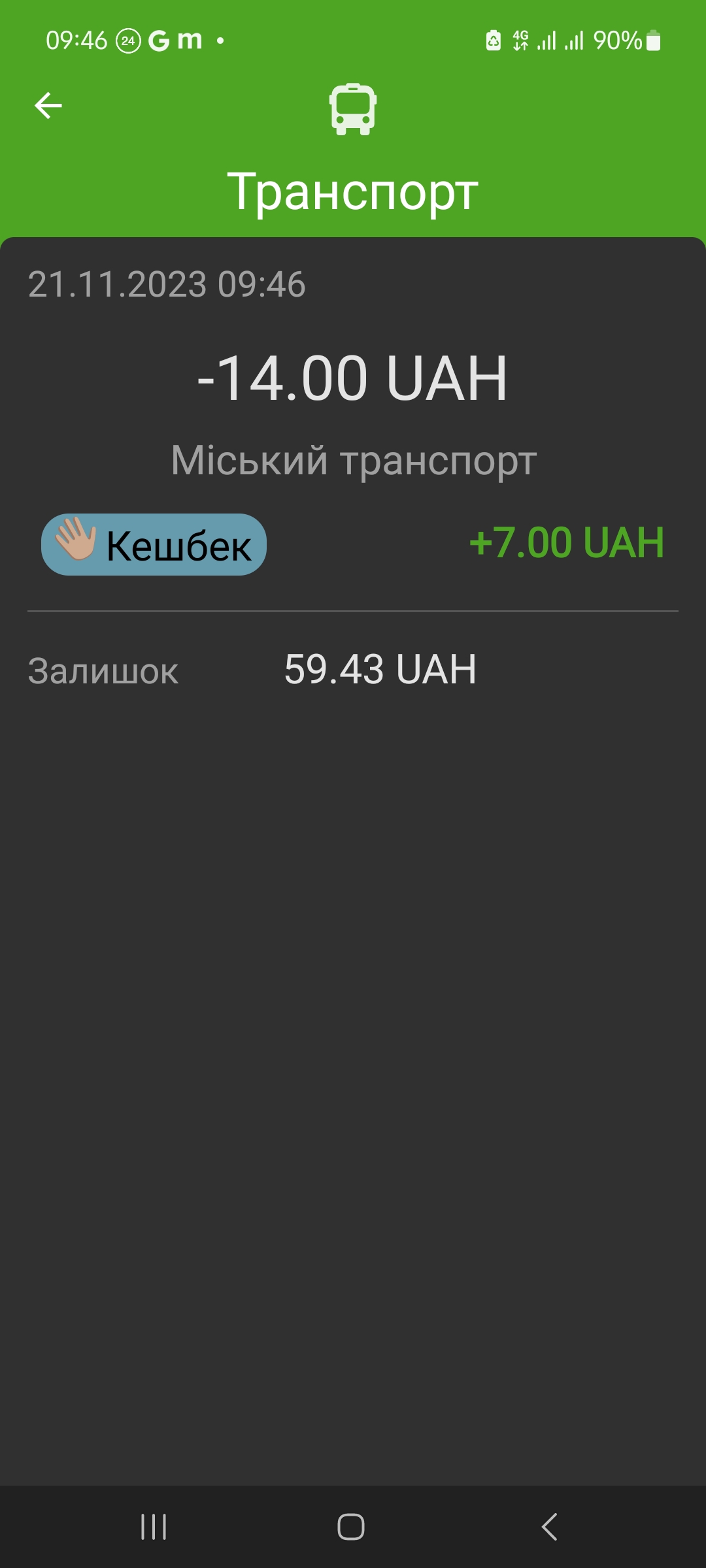706x1568 pixels.
Task: Go to the home screen
Action: (x=351, y=1527)
